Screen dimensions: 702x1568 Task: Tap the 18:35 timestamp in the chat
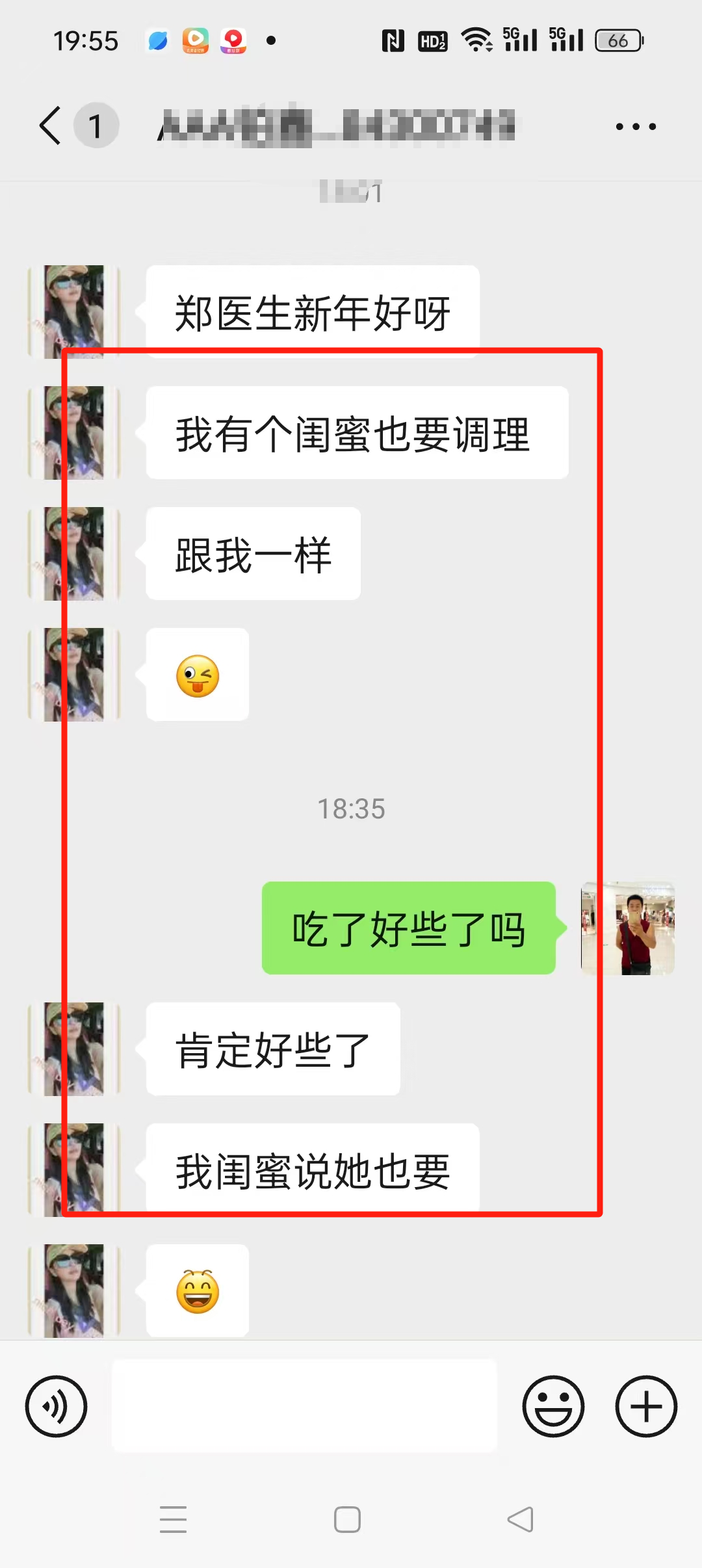(x=351, y=809)
